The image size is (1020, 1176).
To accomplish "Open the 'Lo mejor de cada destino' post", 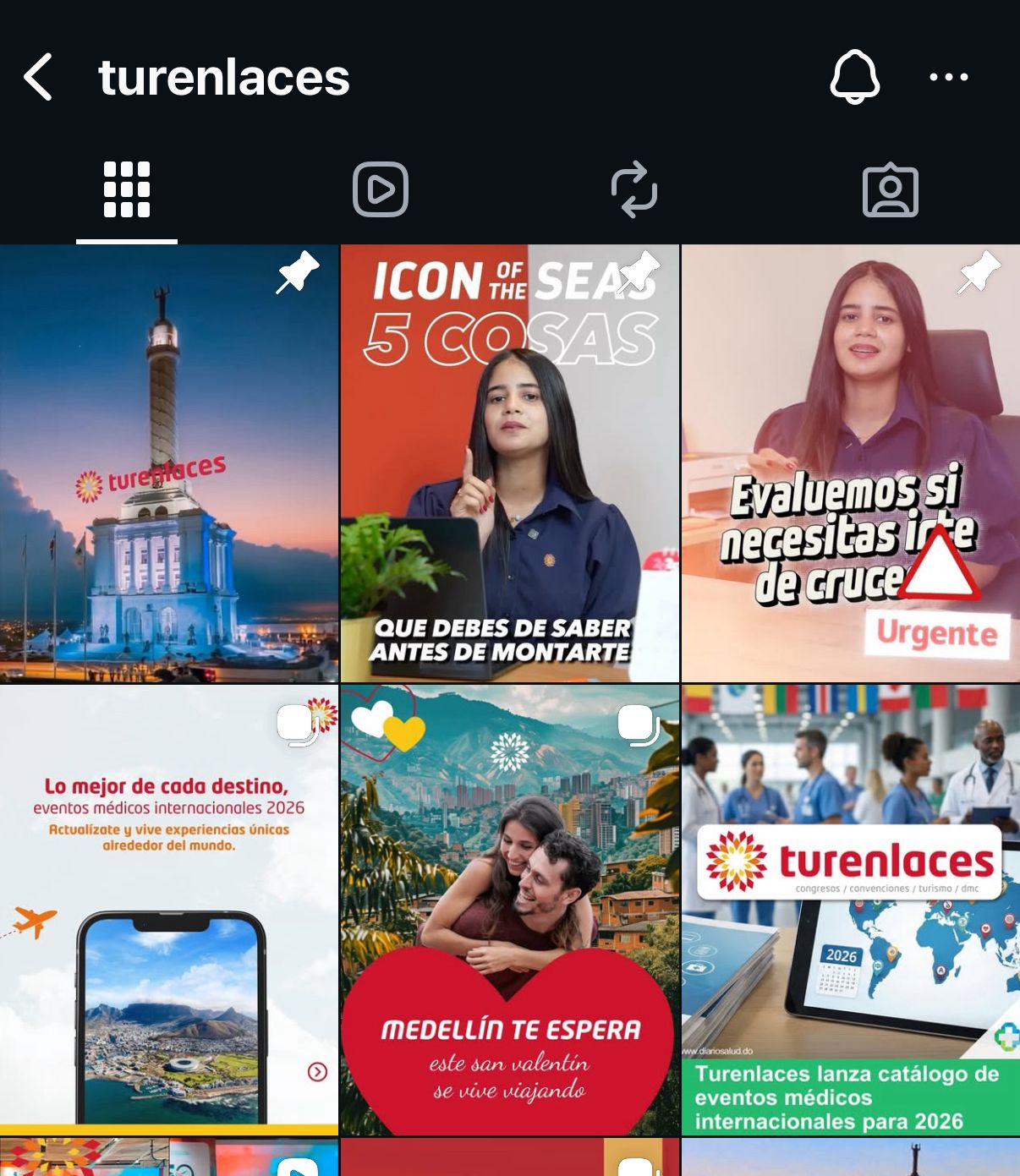I will 169,910.
